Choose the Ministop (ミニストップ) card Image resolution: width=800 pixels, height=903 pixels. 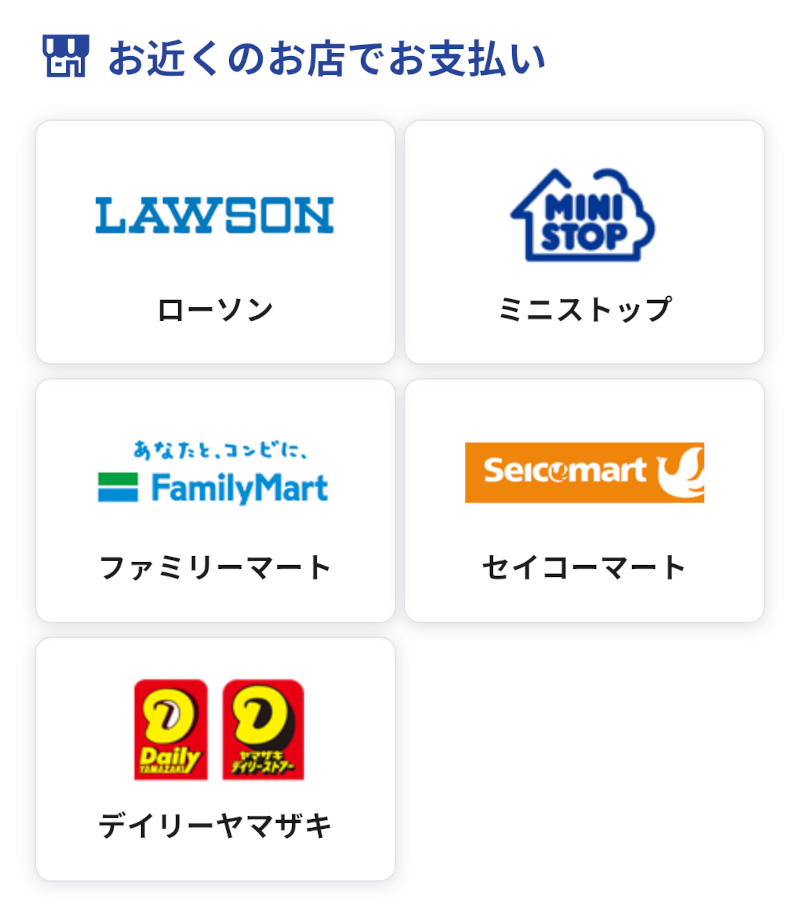(x=584, y=242)
